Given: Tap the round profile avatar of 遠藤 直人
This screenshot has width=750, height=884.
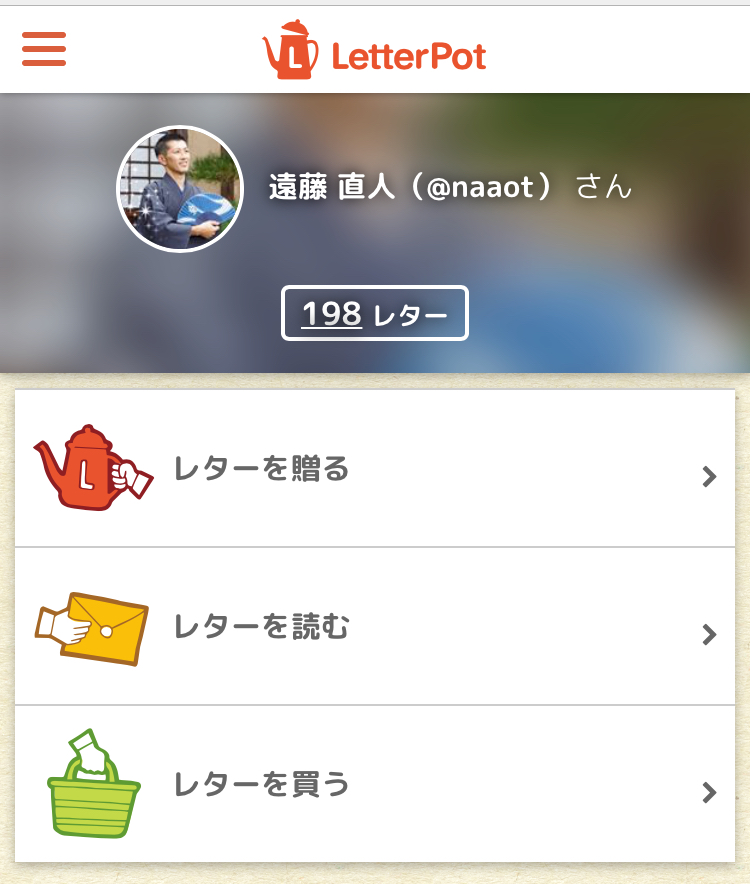Looking at the screenshot, I should click(180, 189).
